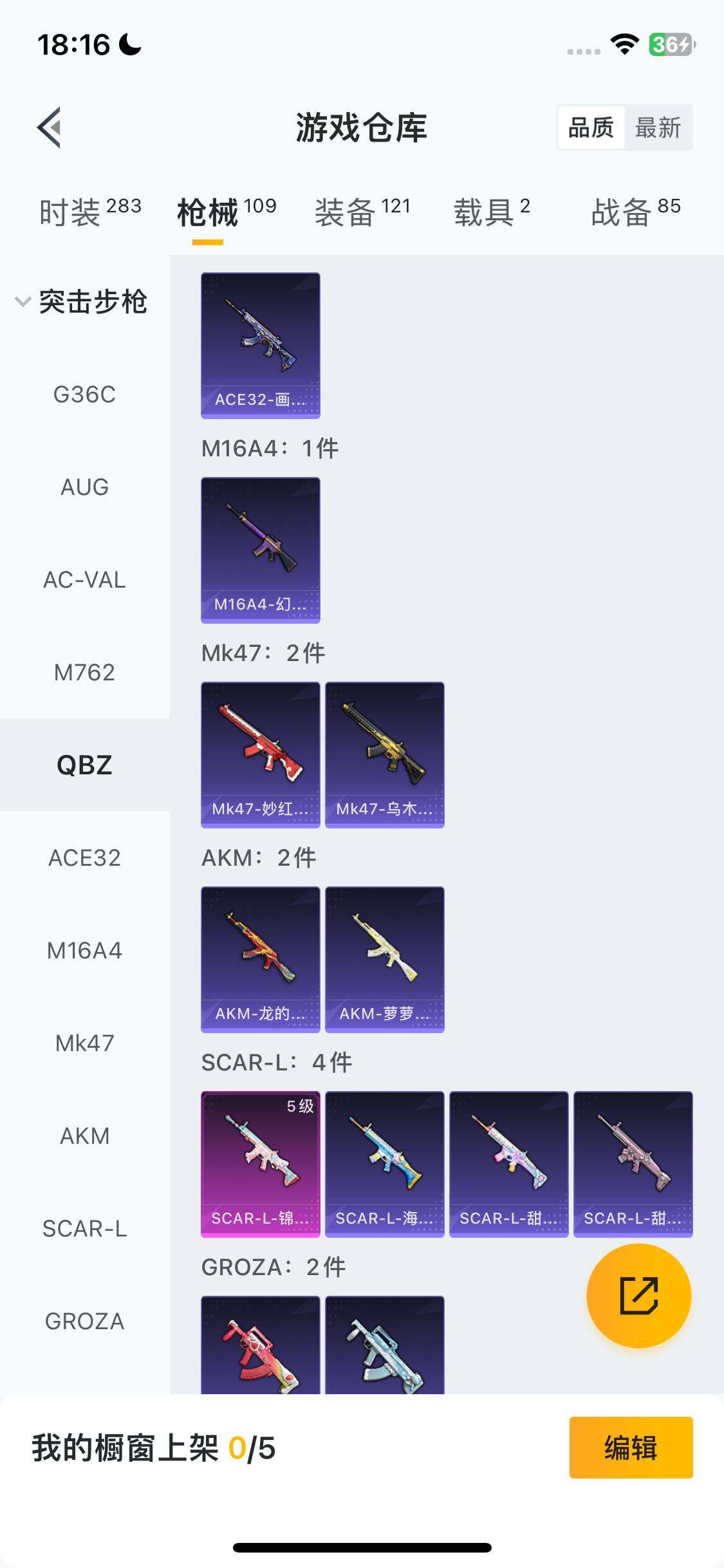Jump to the SCAR-L section in sidebar

84,1229
